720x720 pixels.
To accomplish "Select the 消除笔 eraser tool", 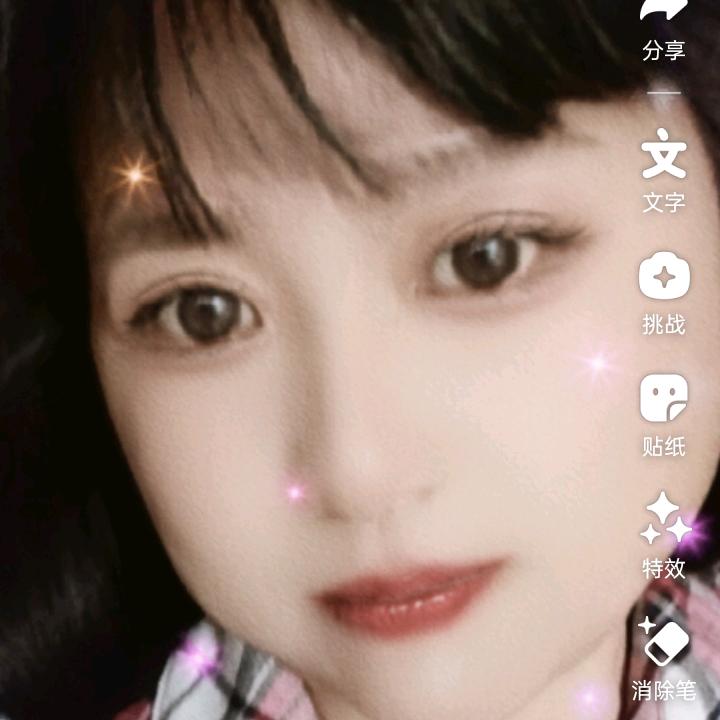I will [664, 660].
